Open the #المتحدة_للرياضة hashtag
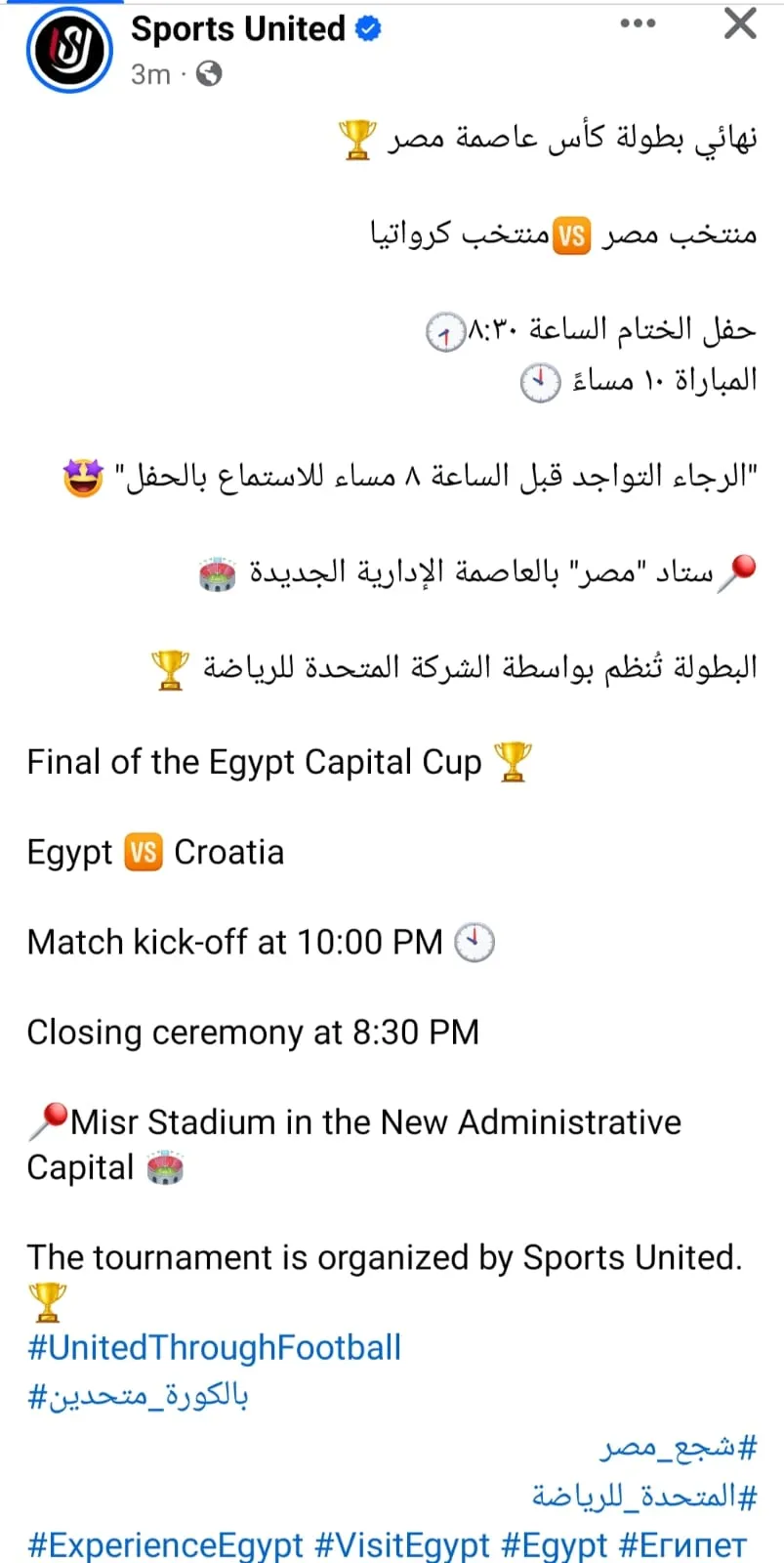784x1563 pixels. click(644, 1496)
